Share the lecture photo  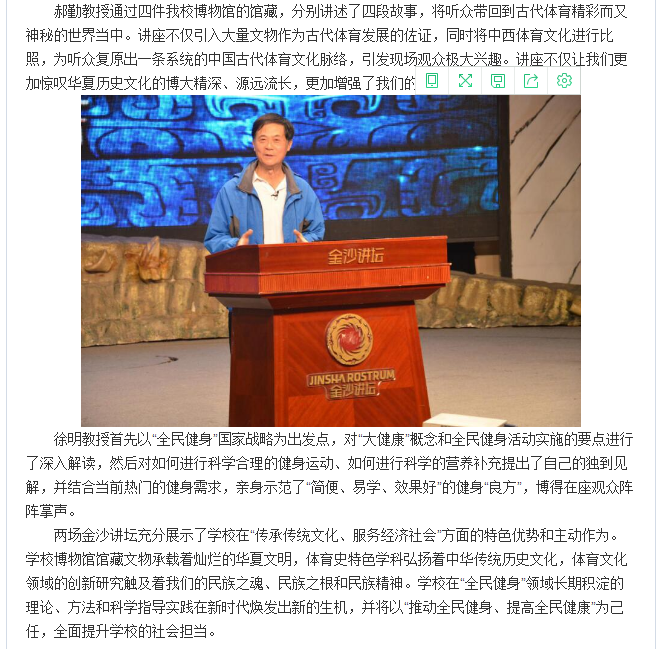click(x=531, y=81)
